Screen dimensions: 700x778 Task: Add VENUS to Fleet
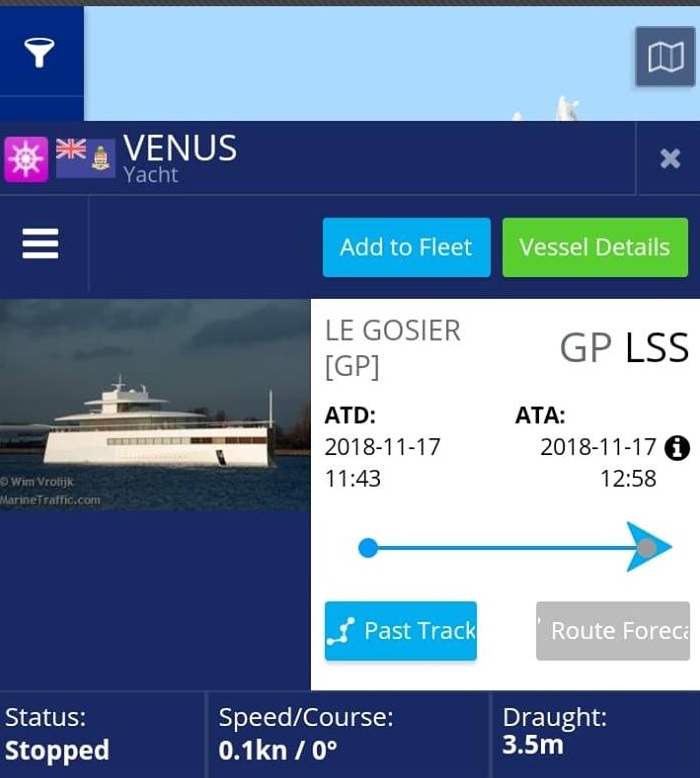pos(406,247)
